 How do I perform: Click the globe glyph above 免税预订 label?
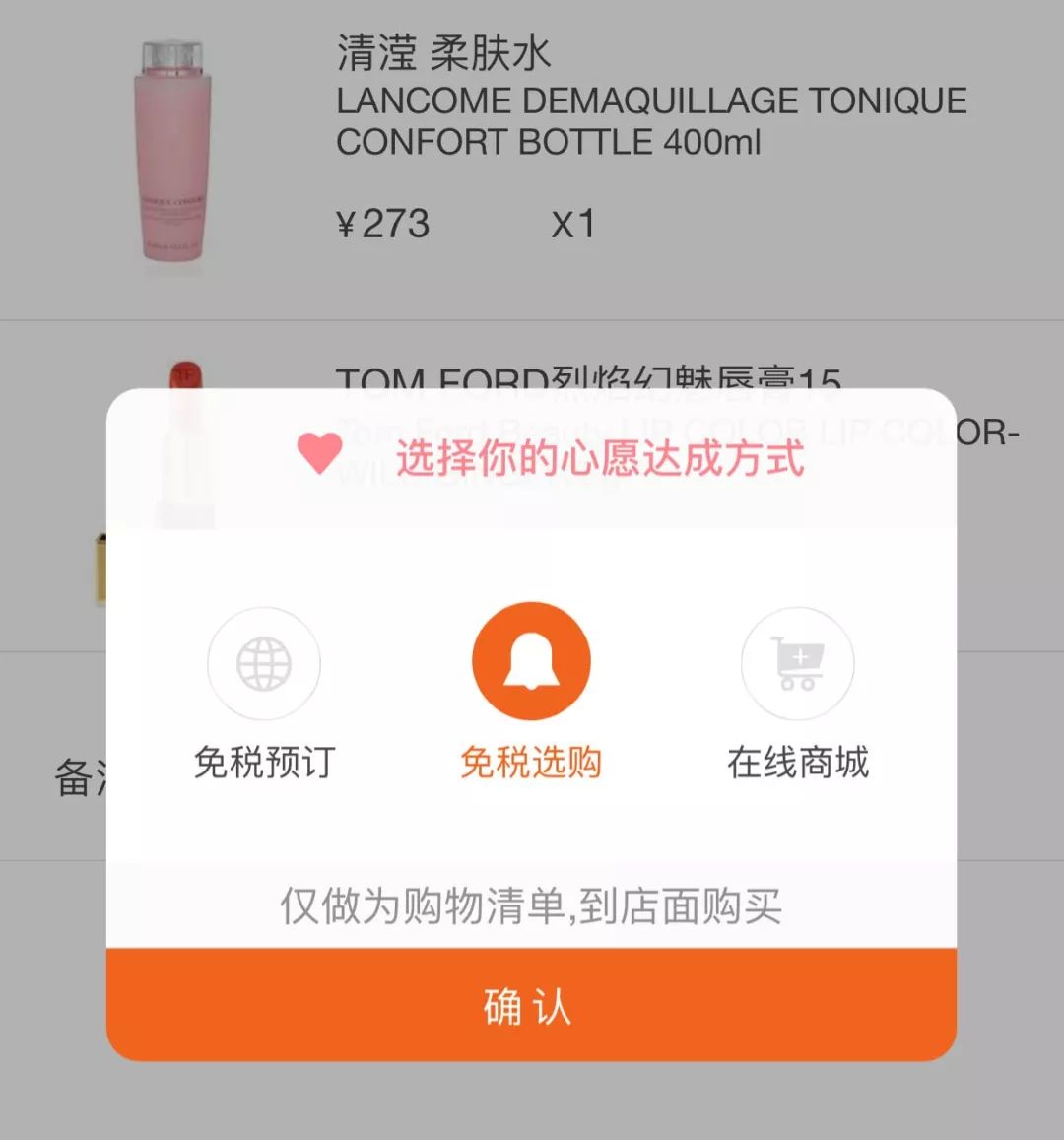click(263, 663)
